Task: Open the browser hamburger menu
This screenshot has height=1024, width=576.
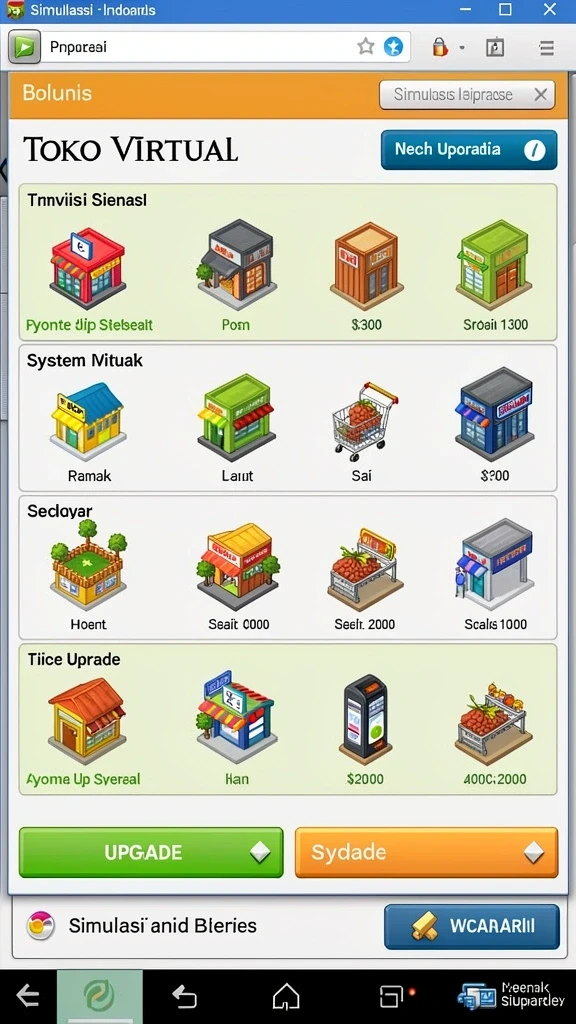Action: coord(546,47)
